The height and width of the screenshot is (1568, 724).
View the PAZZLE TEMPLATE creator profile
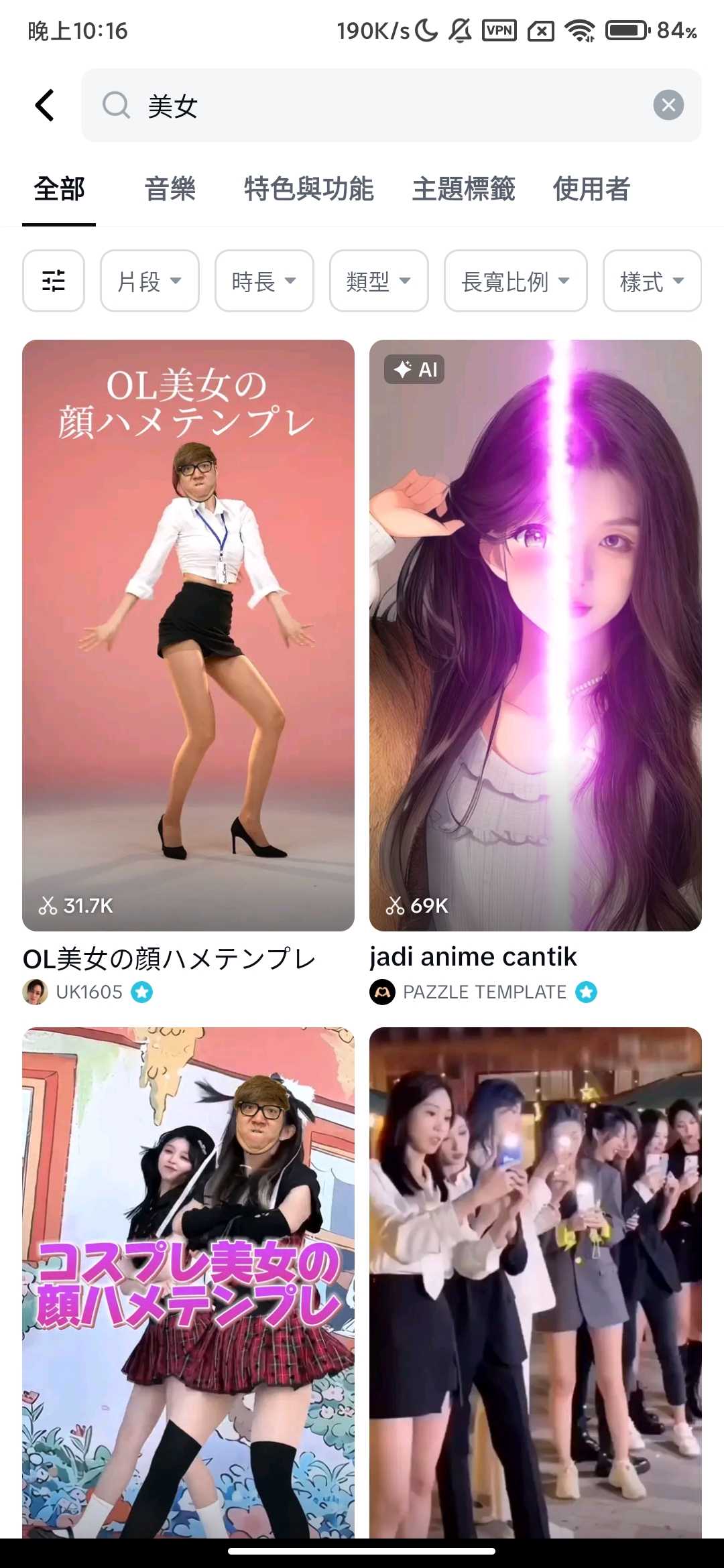coord(484,992)
